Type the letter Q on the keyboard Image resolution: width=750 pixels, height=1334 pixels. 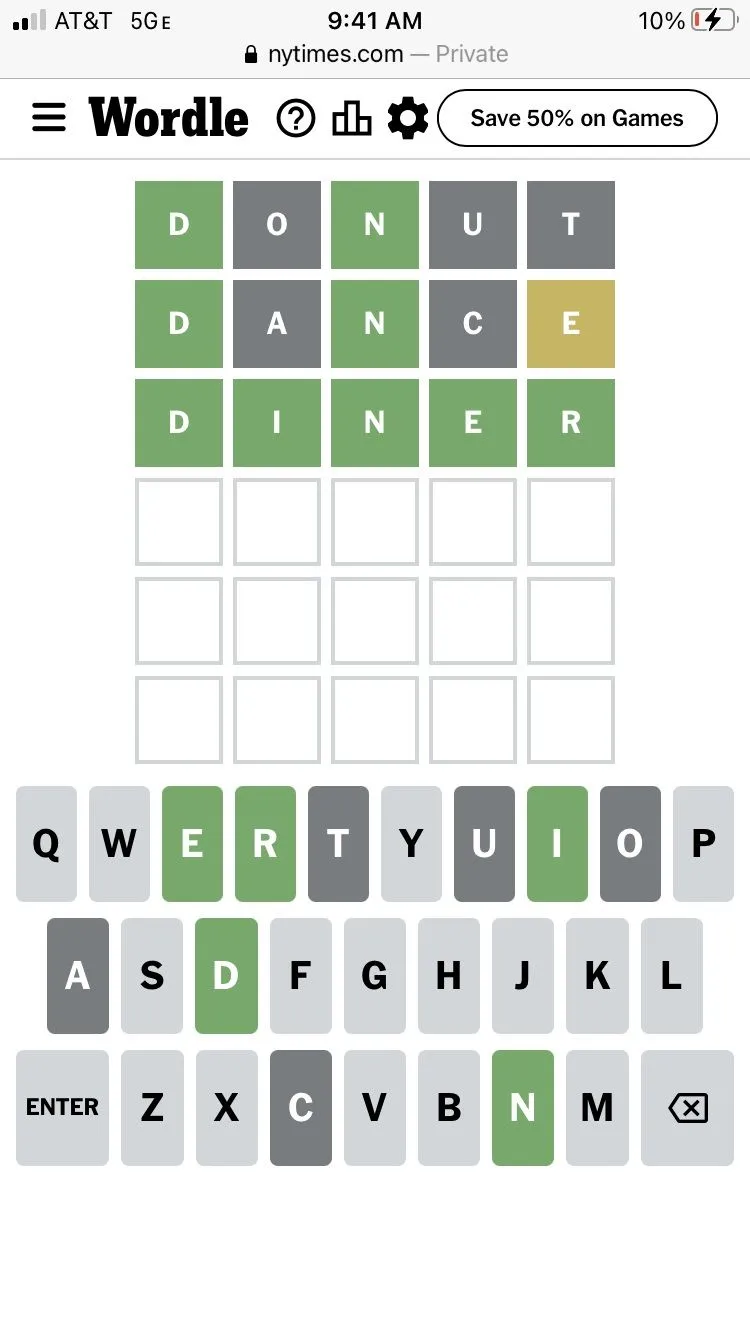pos(46,844)
